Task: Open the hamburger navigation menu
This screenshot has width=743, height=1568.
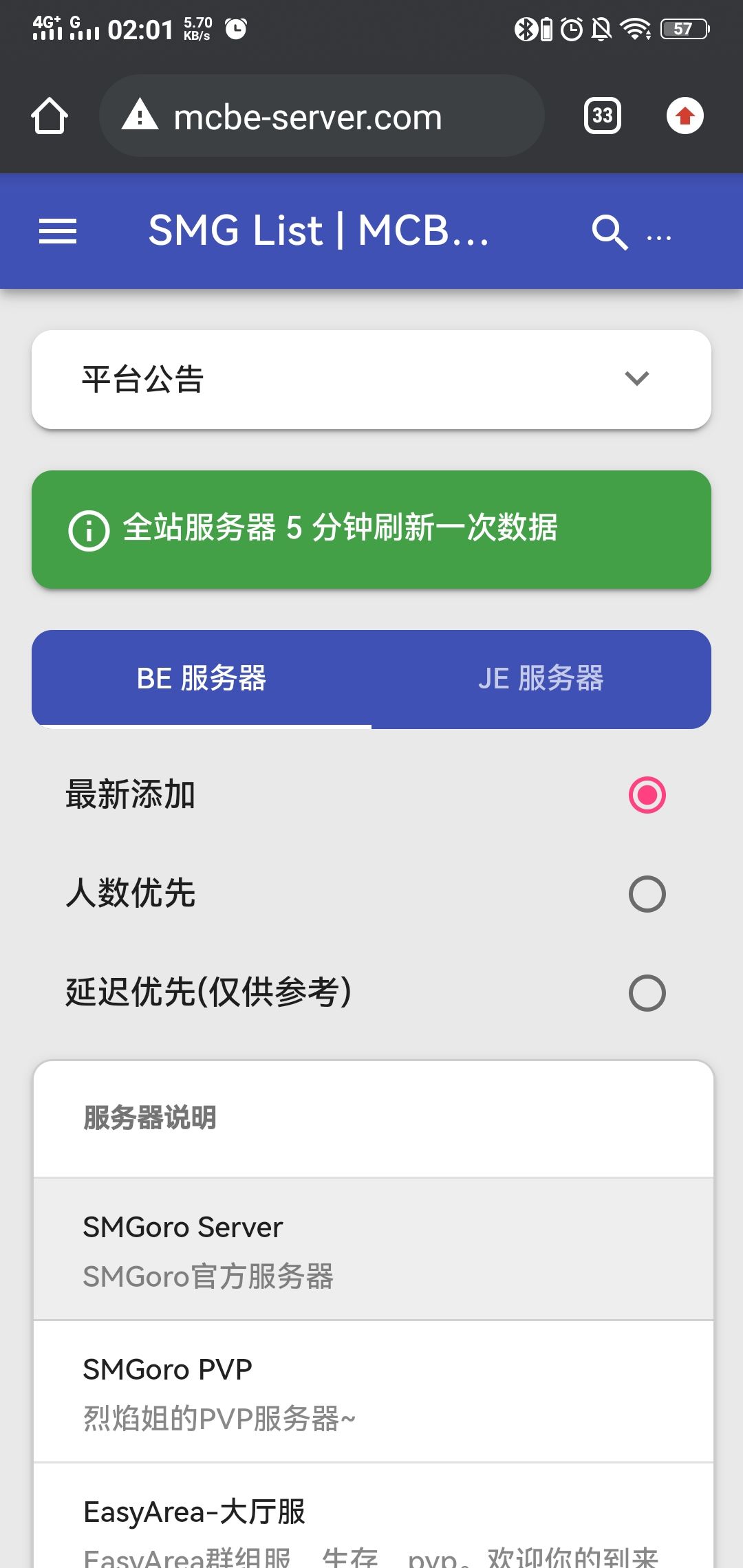Action: [x=58, y=232]
